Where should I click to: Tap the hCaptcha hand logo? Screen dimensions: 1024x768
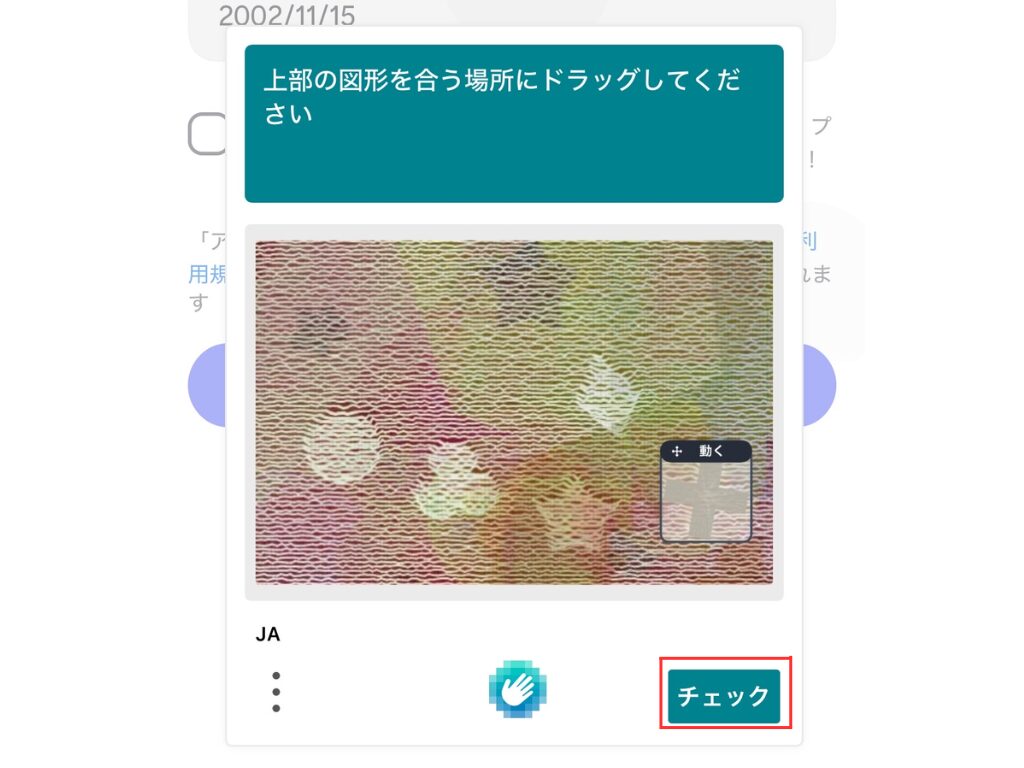(x=517, y=690)
